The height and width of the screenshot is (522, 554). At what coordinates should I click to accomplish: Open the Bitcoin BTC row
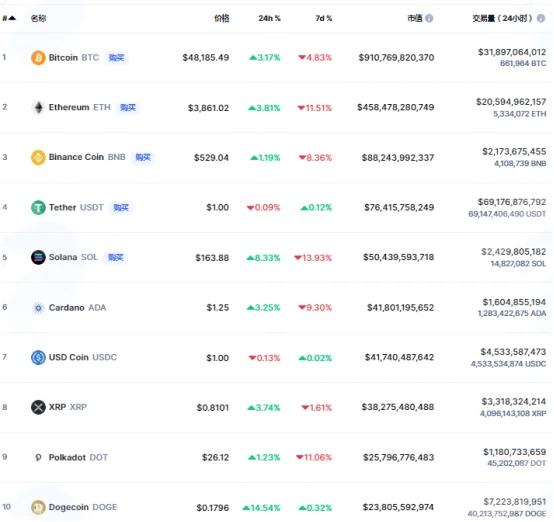(276, 58)
